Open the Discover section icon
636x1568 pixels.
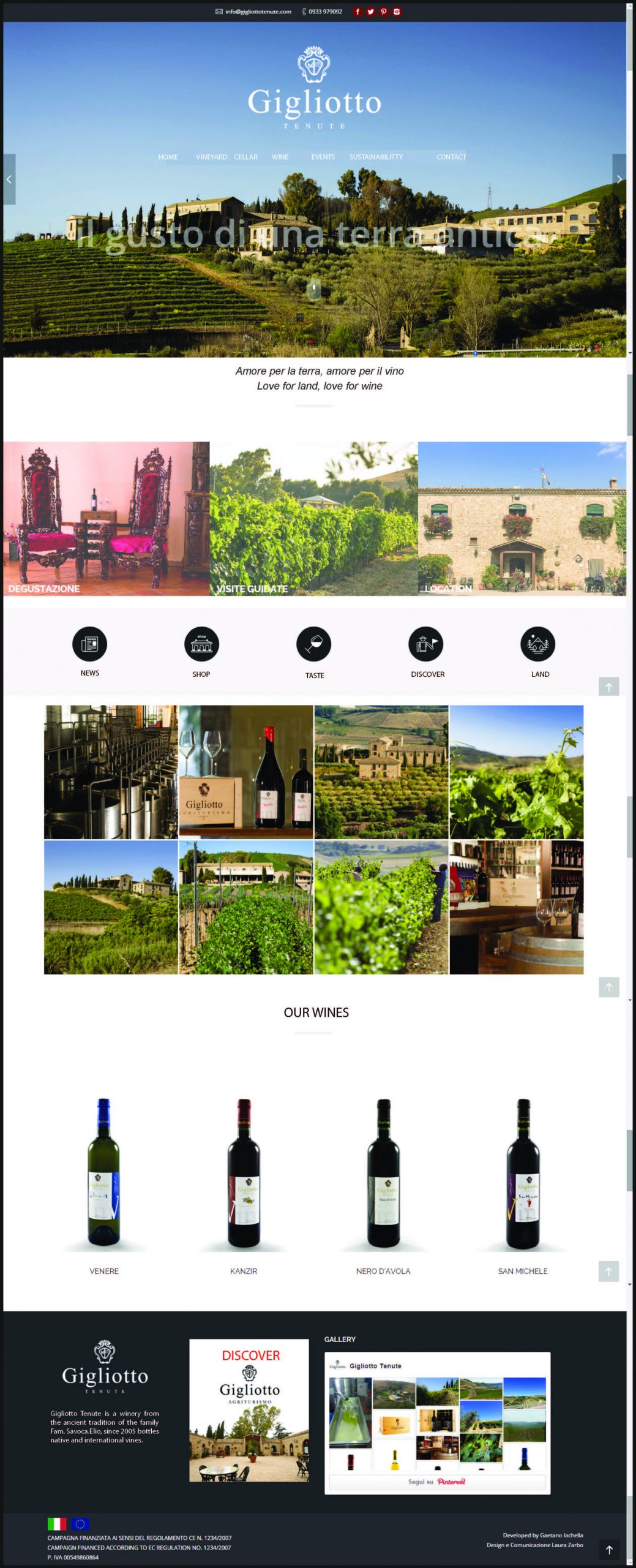coord(426,644)
